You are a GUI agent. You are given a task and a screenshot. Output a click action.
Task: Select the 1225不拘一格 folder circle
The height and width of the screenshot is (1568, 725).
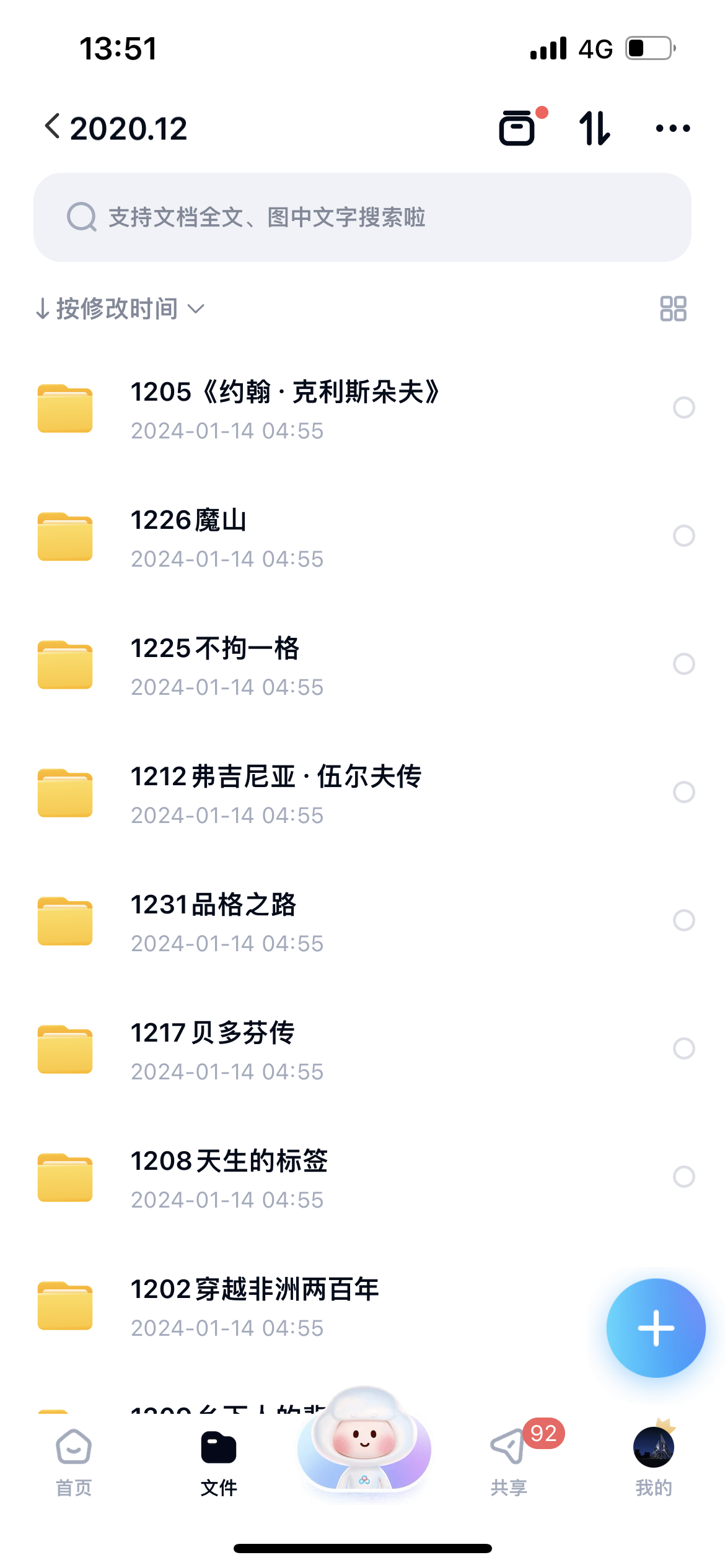pyautogui.click(x=683, y=664)
